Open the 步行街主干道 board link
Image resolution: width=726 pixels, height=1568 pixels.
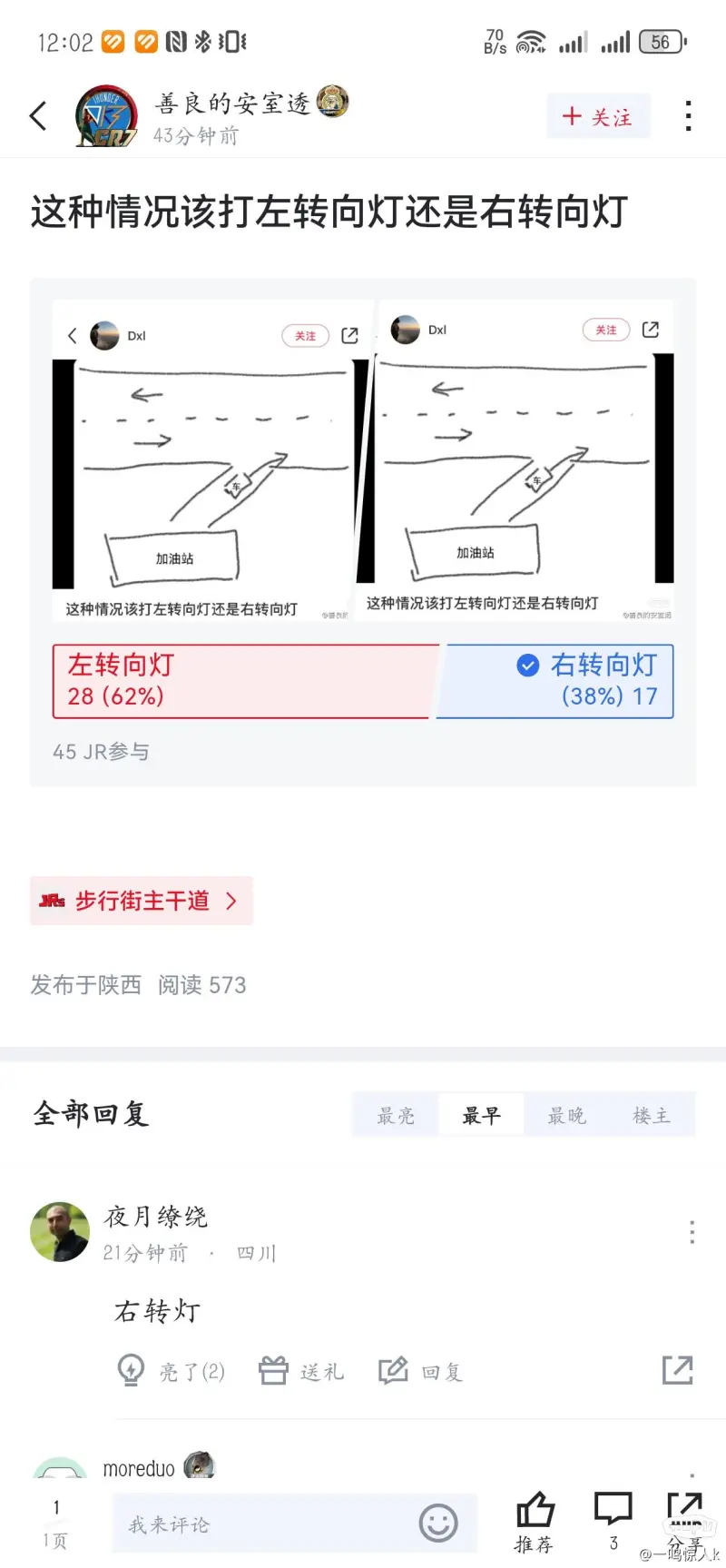tap(141, 901)
